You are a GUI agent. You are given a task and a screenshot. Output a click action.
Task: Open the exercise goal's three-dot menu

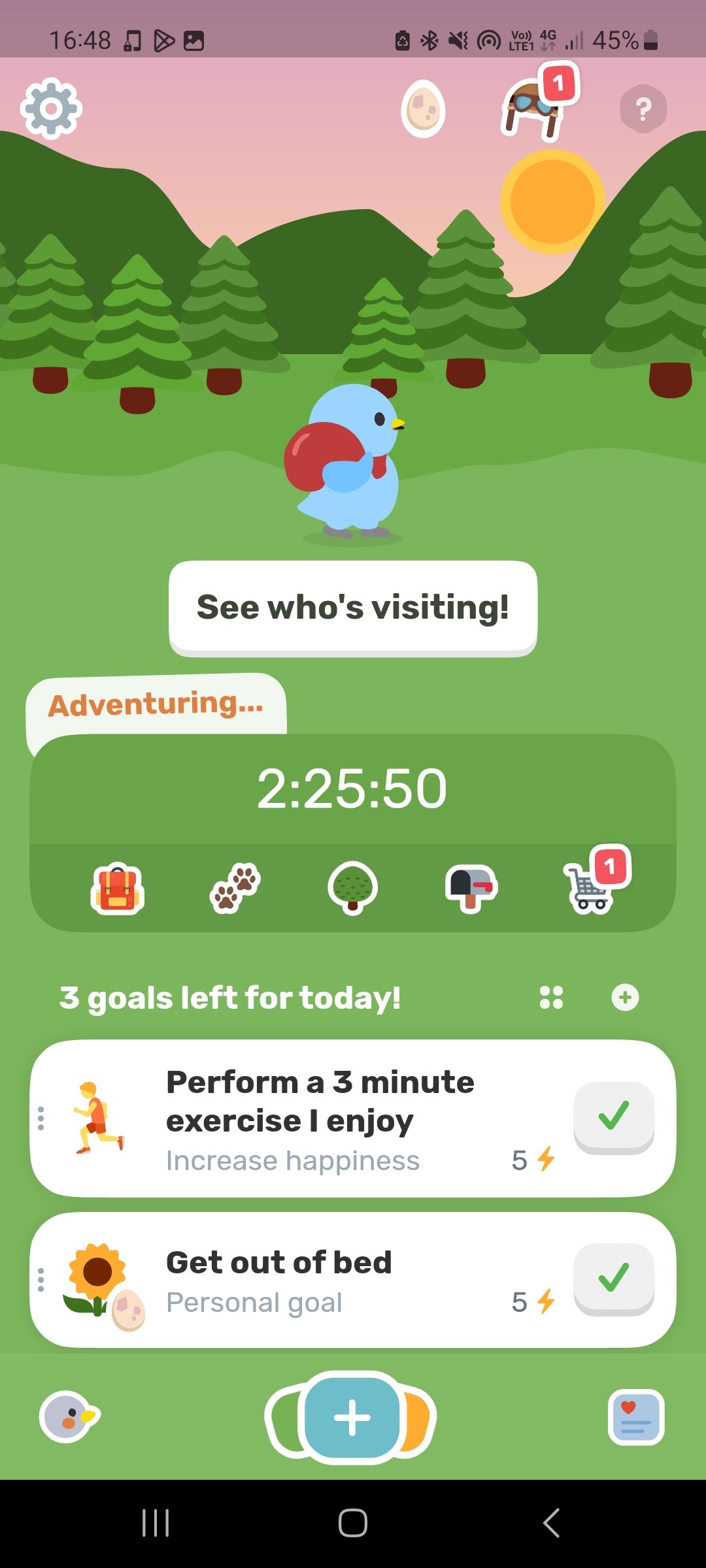coord(42,1119)
